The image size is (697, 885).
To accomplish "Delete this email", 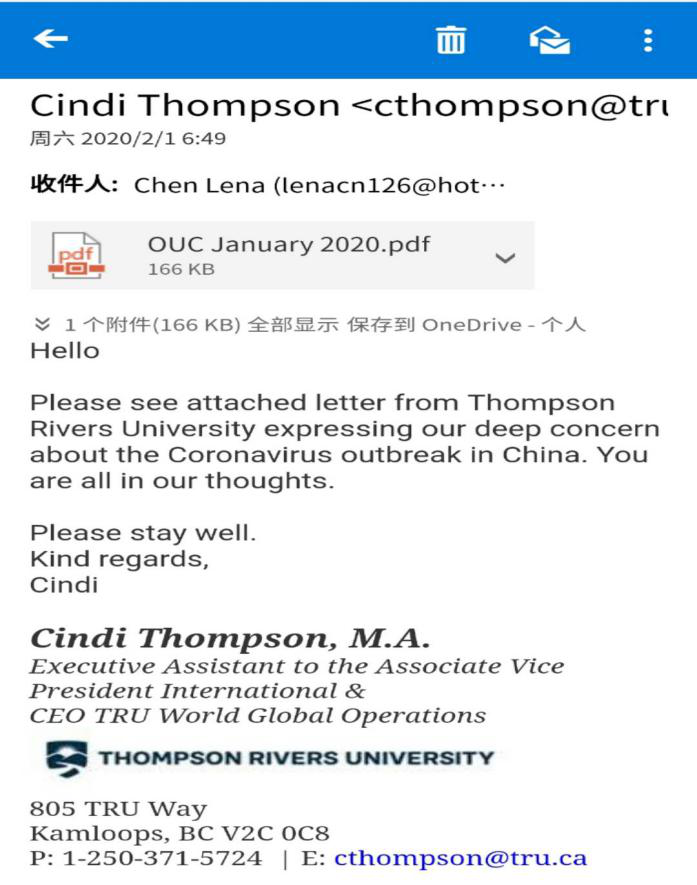I will click(451, 40).
